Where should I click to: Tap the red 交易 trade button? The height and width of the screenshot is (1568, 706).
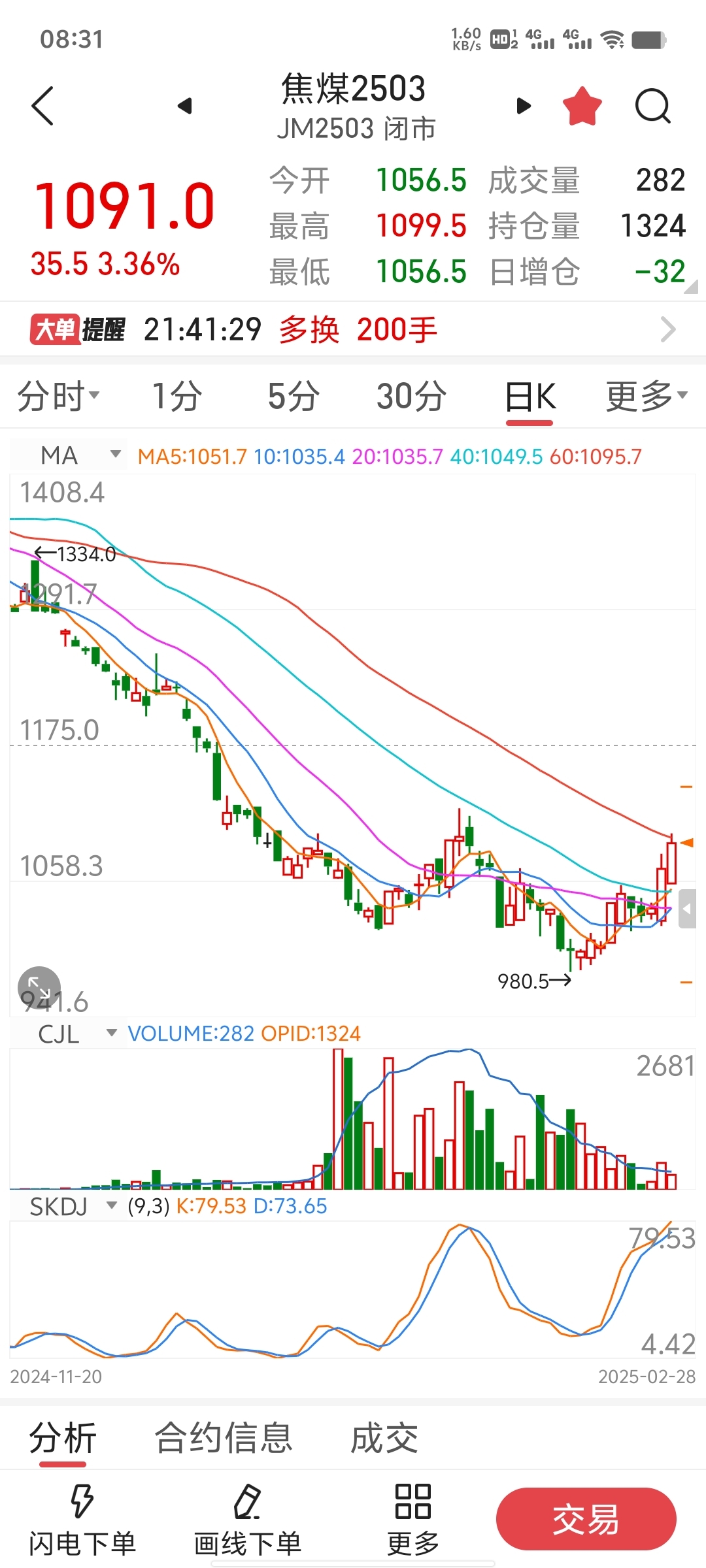(586, 1518)
